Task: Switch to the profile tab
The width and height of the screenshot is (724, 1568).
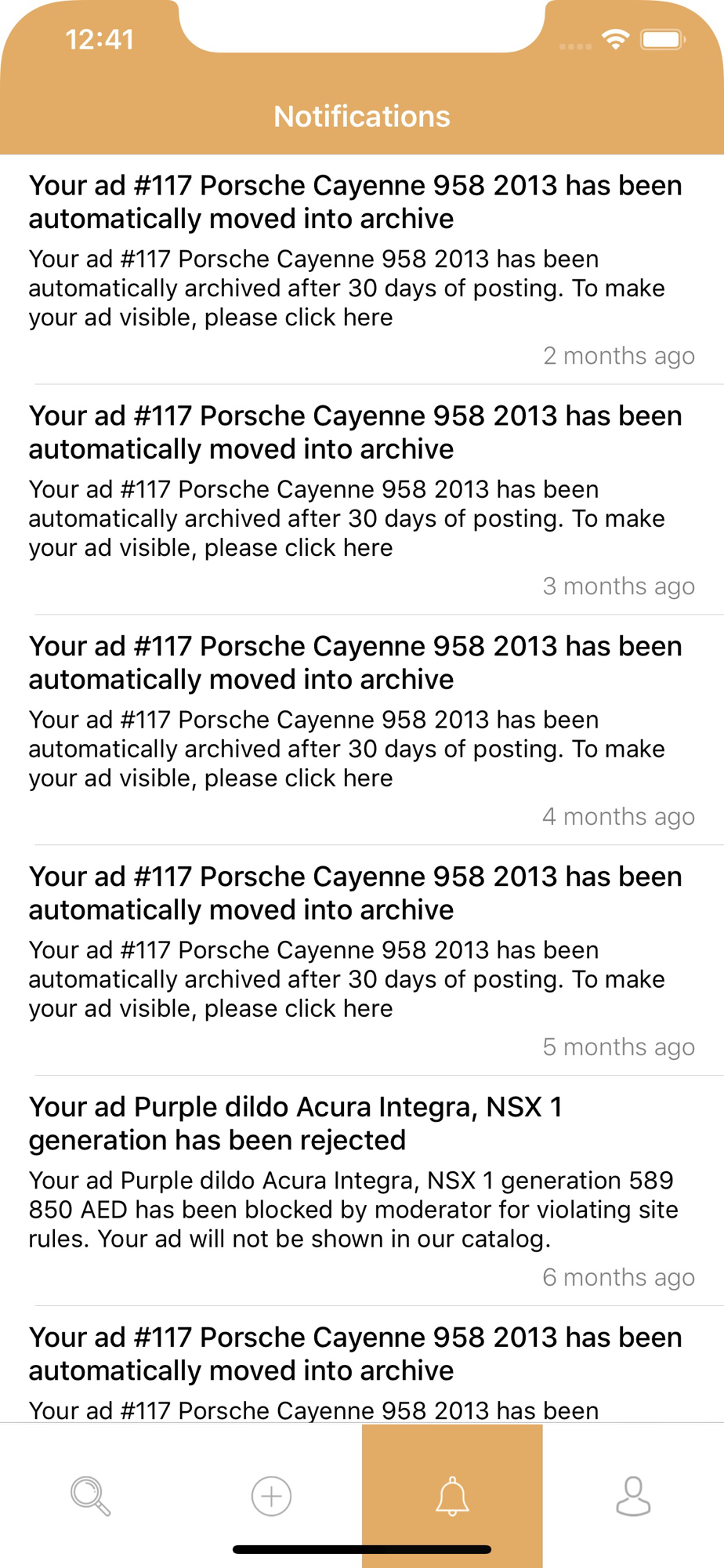Action: (x=633, y=1496)
